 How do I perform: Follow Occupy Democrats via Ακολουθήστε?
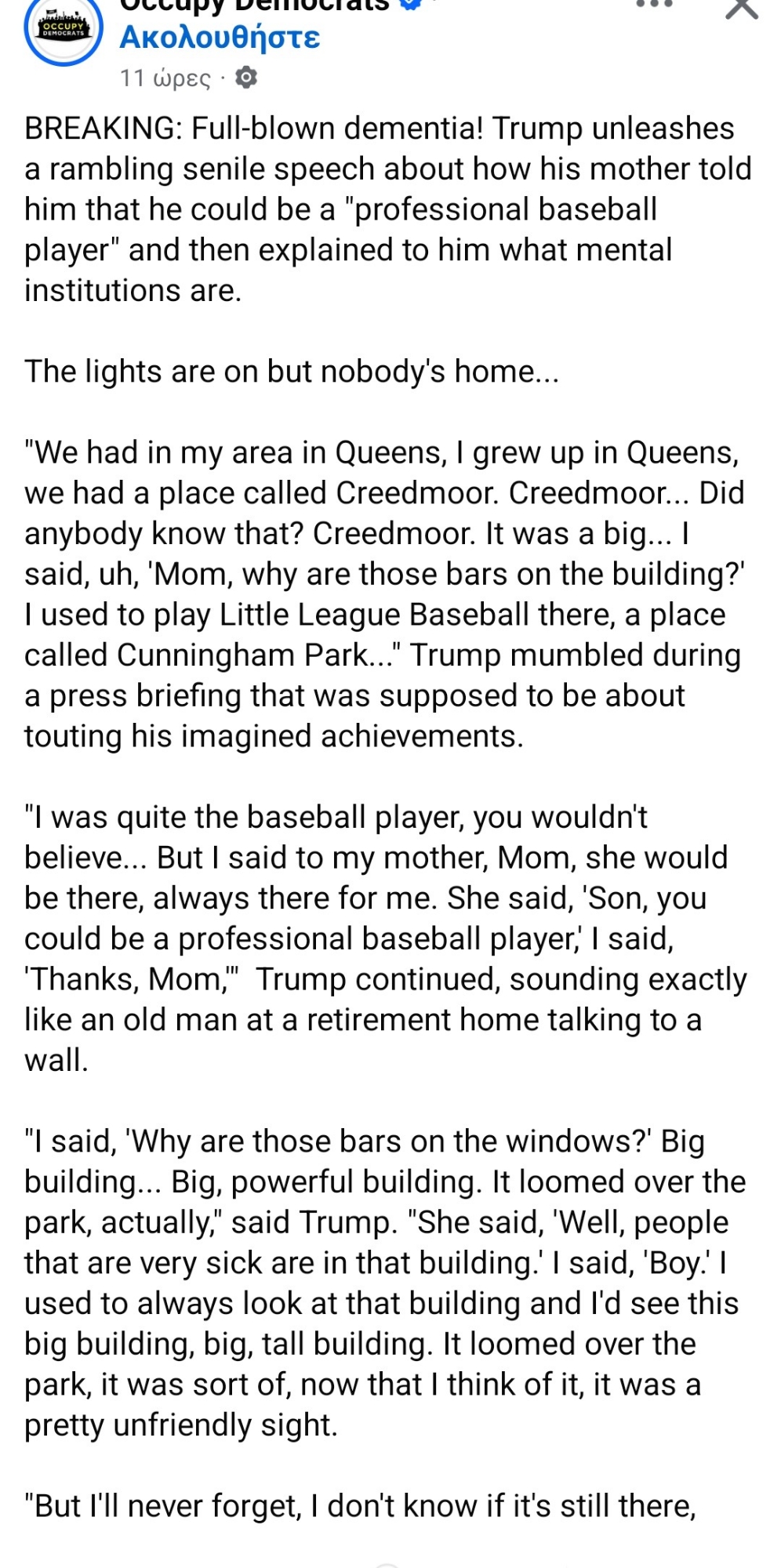click(220, 38)
